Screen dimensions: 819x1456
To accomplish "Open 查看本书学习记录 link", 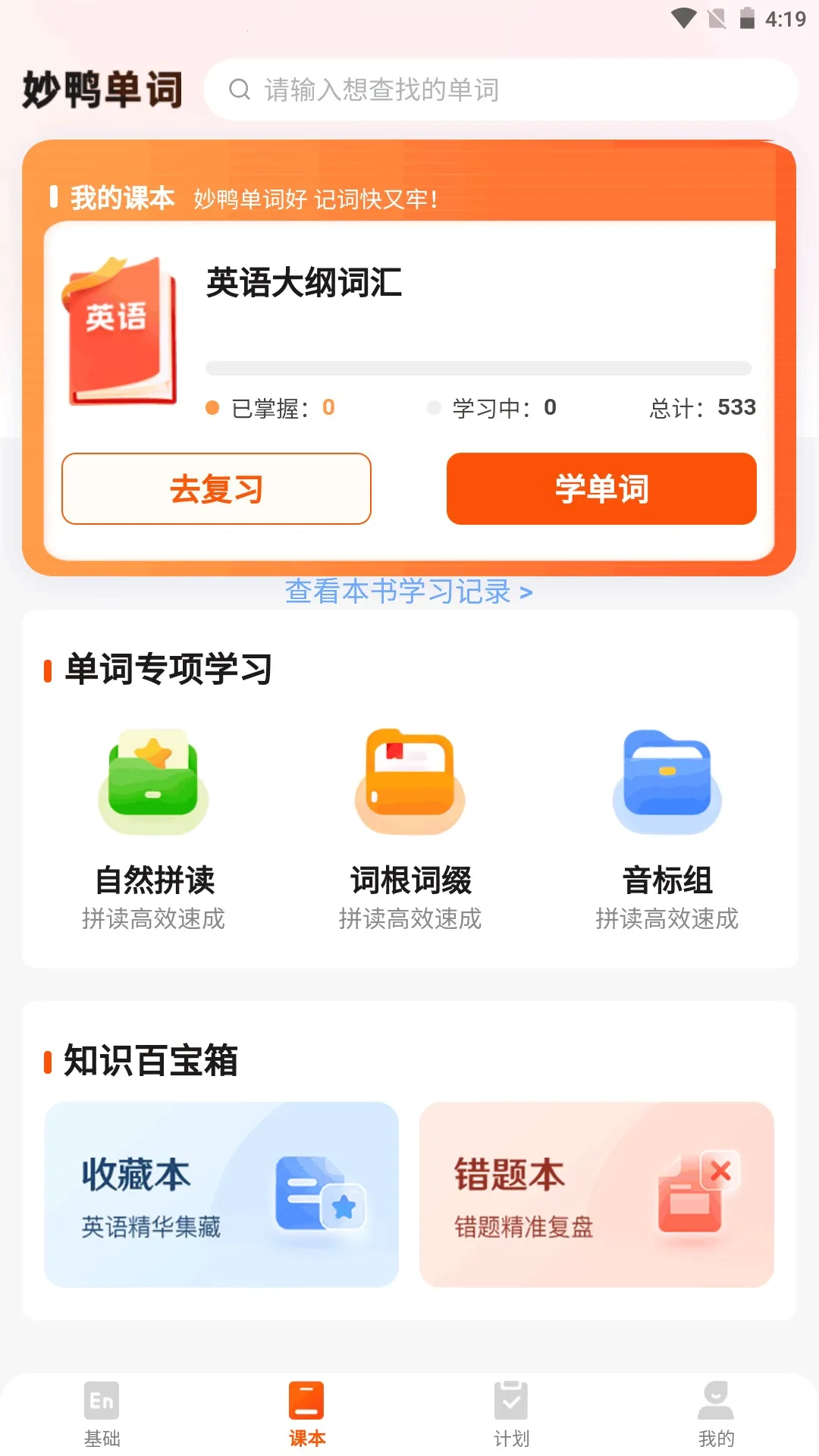I will 398,592.
